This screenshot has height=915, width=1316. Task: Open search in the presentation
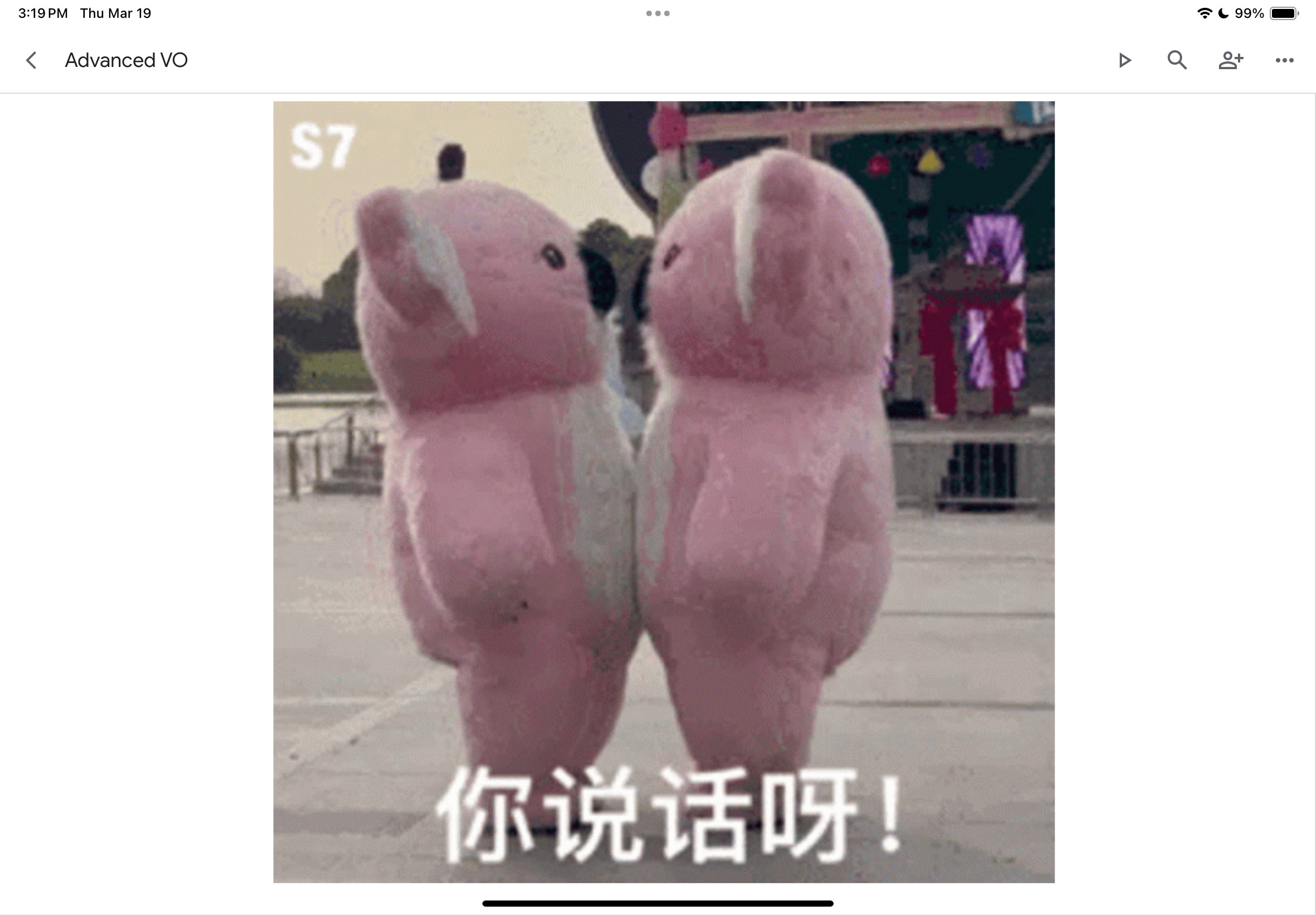click(x=1177, y=60)
